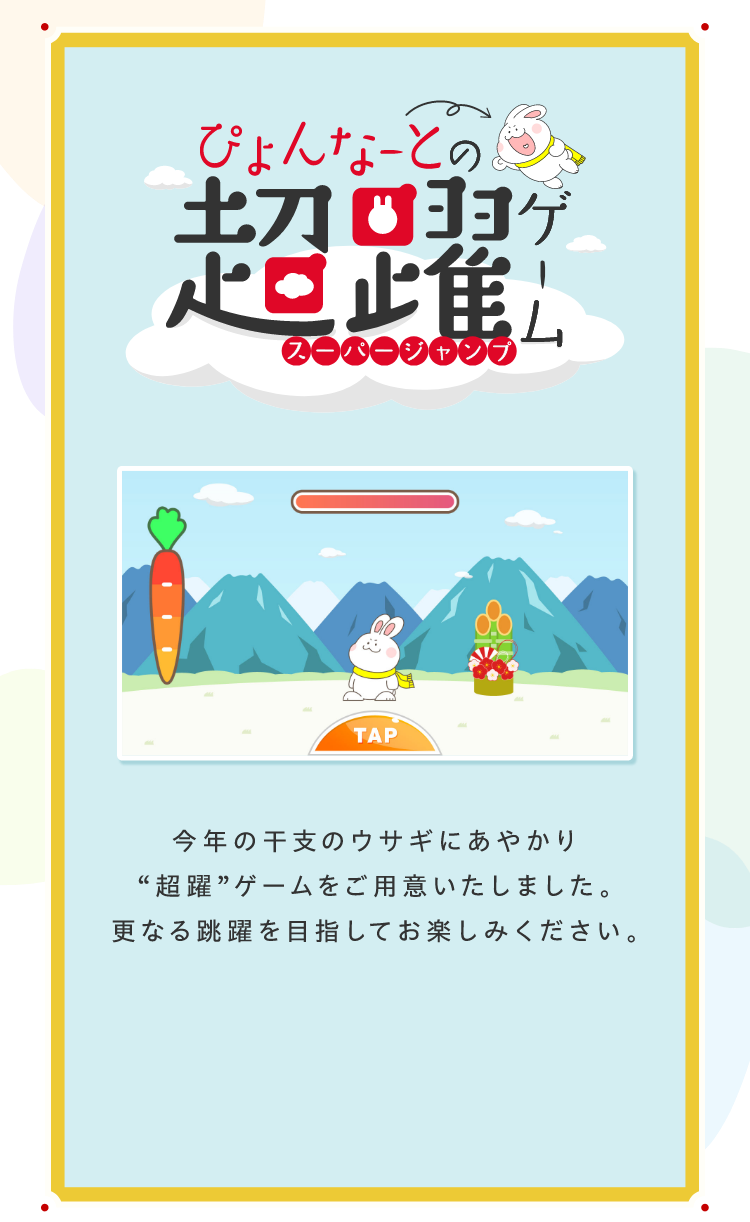Tap the orange TAP jump button

click(x=375, y=735)
